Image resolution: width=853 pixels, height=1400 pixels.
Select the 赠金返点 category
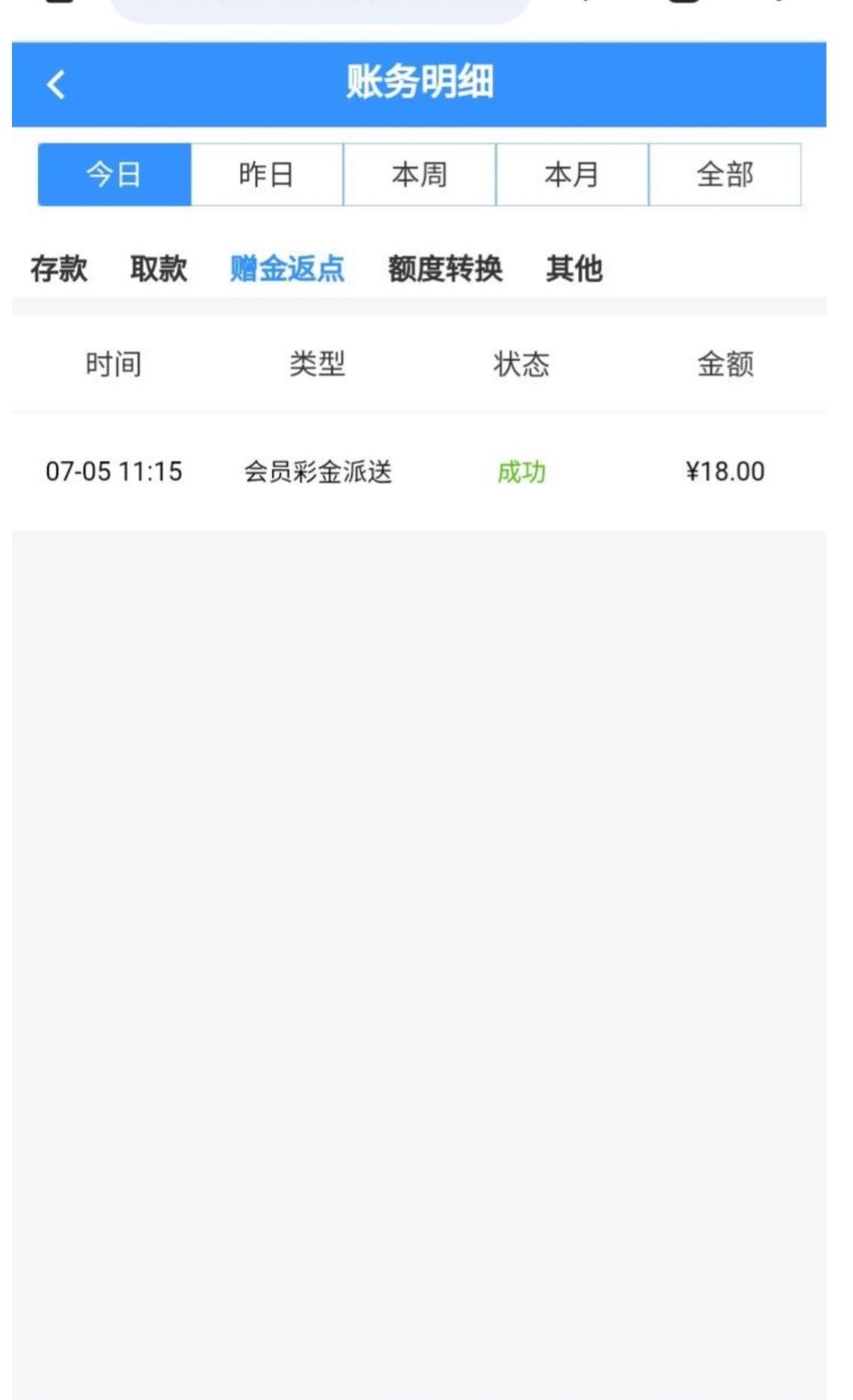pyautogui.click(x=287, y=269)
